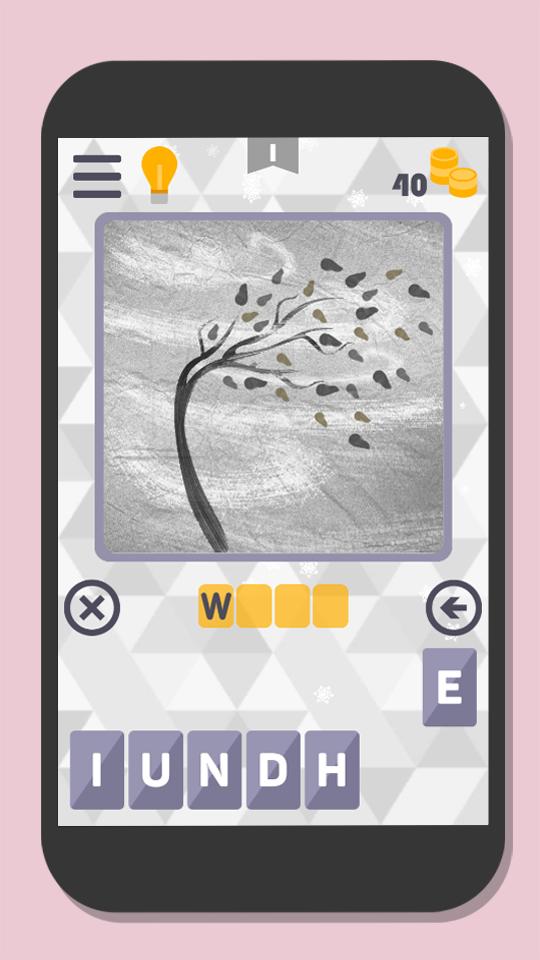
Task: Select the letter U tile
Action: [156, 770]
